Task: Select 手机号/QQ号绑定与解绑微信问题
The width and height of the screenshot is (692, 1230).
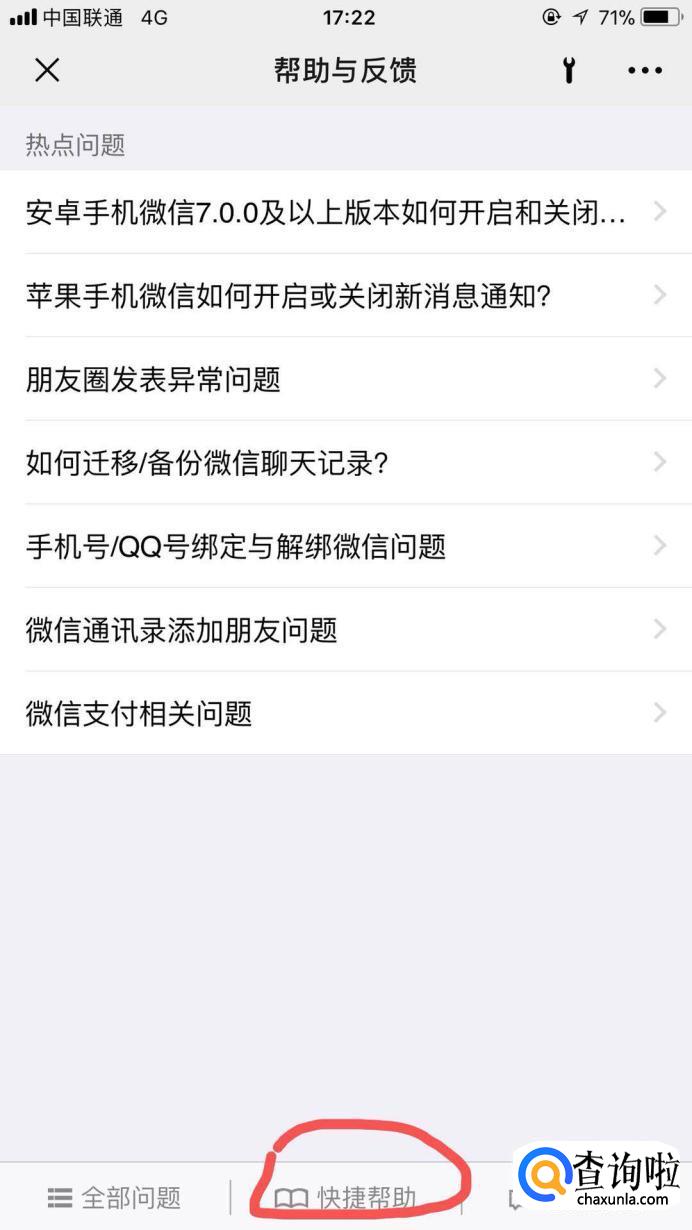Action: coord(346,546)
